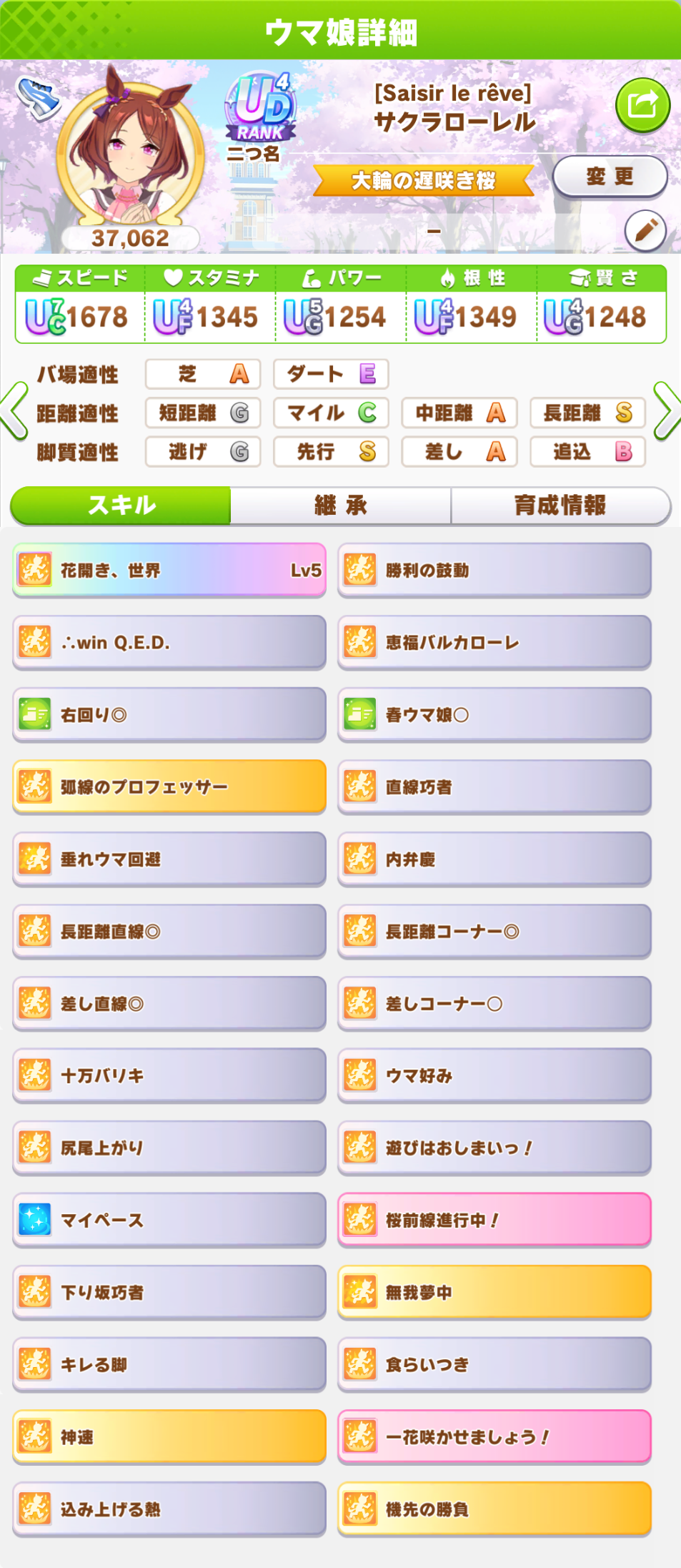Switch to the 育成情報 tab
Viewport: 681px width, 1568px height.
click(560, 506)
